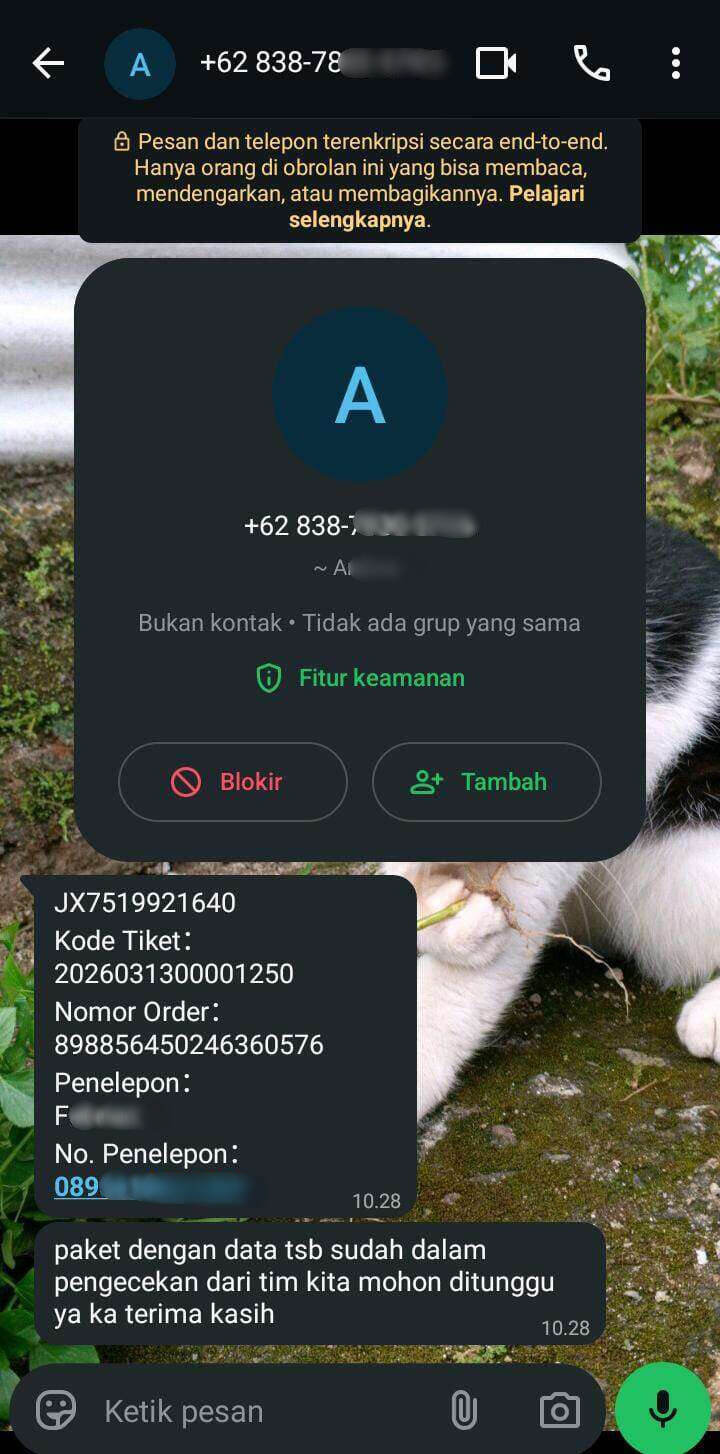720x1454 pixels.
Task: Open the emoji and sticker picker
Action: (x=56, y=1411)
